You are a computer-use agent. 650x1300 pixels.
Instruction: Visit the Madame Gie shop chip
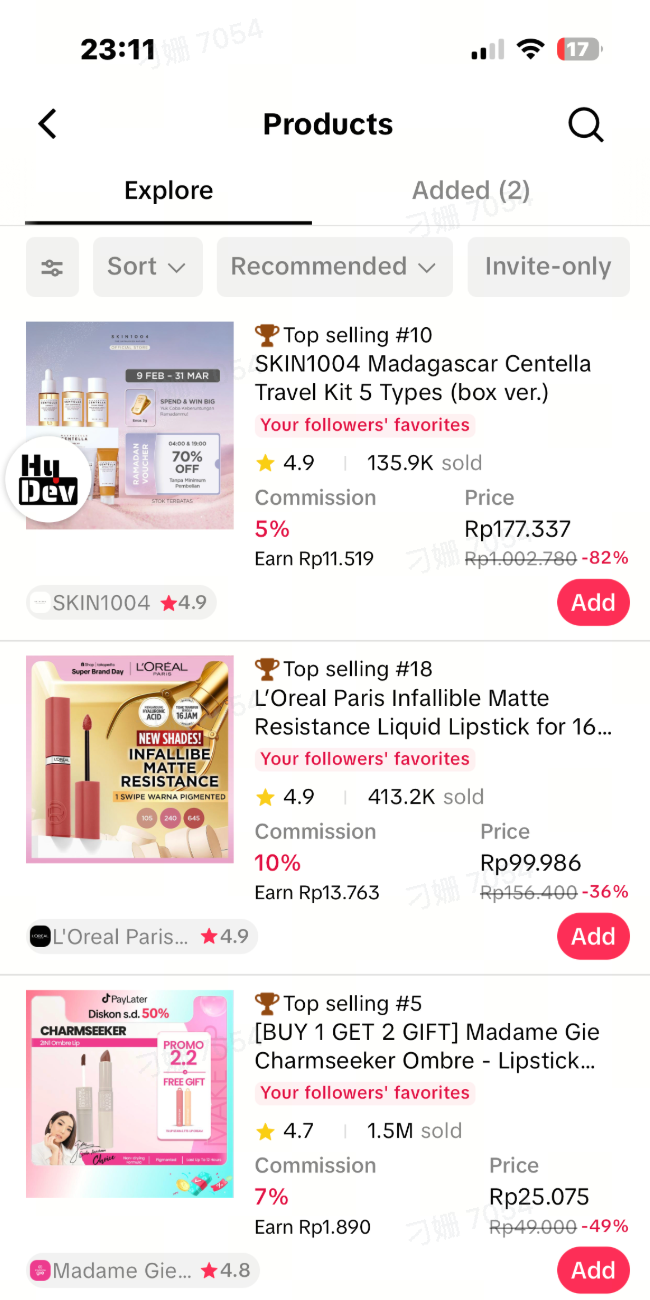[141, 1271]
